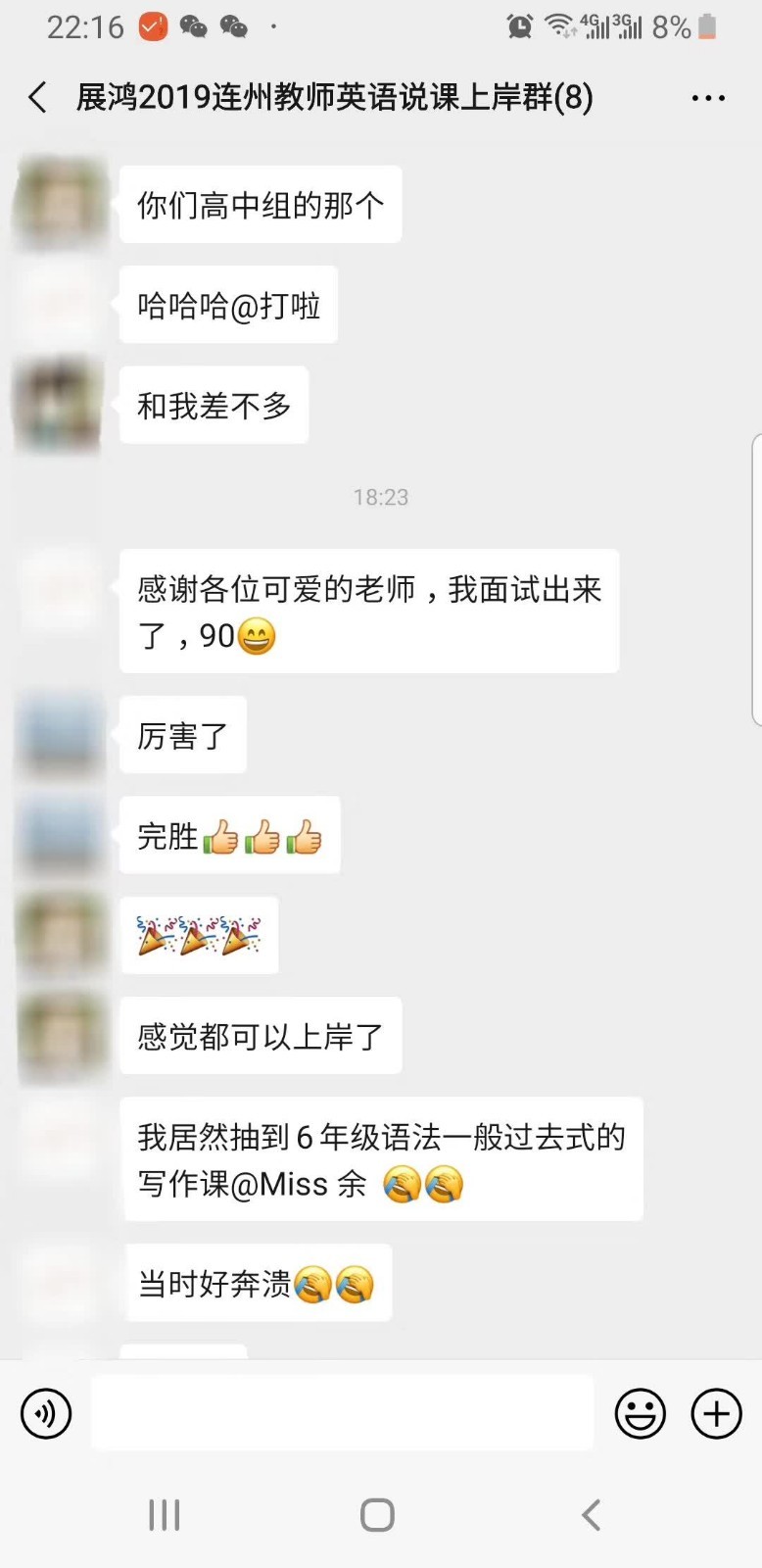Tap avatar beside message 你们高中组的那个
The height and width of the screenshot is (1568, 762).
click(61, 204)
